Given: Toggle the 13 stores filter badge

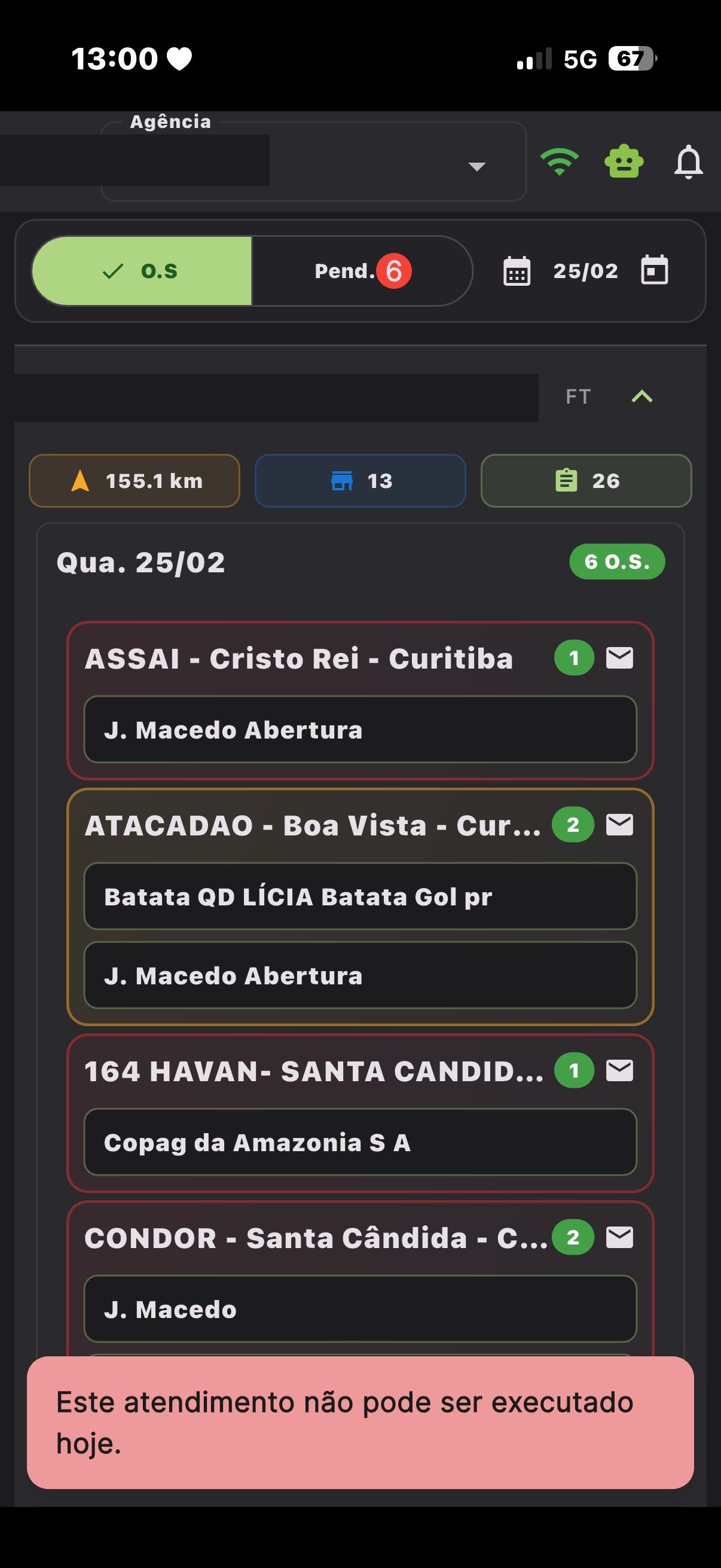Looking at the screenshot, I should pos(359,481).
